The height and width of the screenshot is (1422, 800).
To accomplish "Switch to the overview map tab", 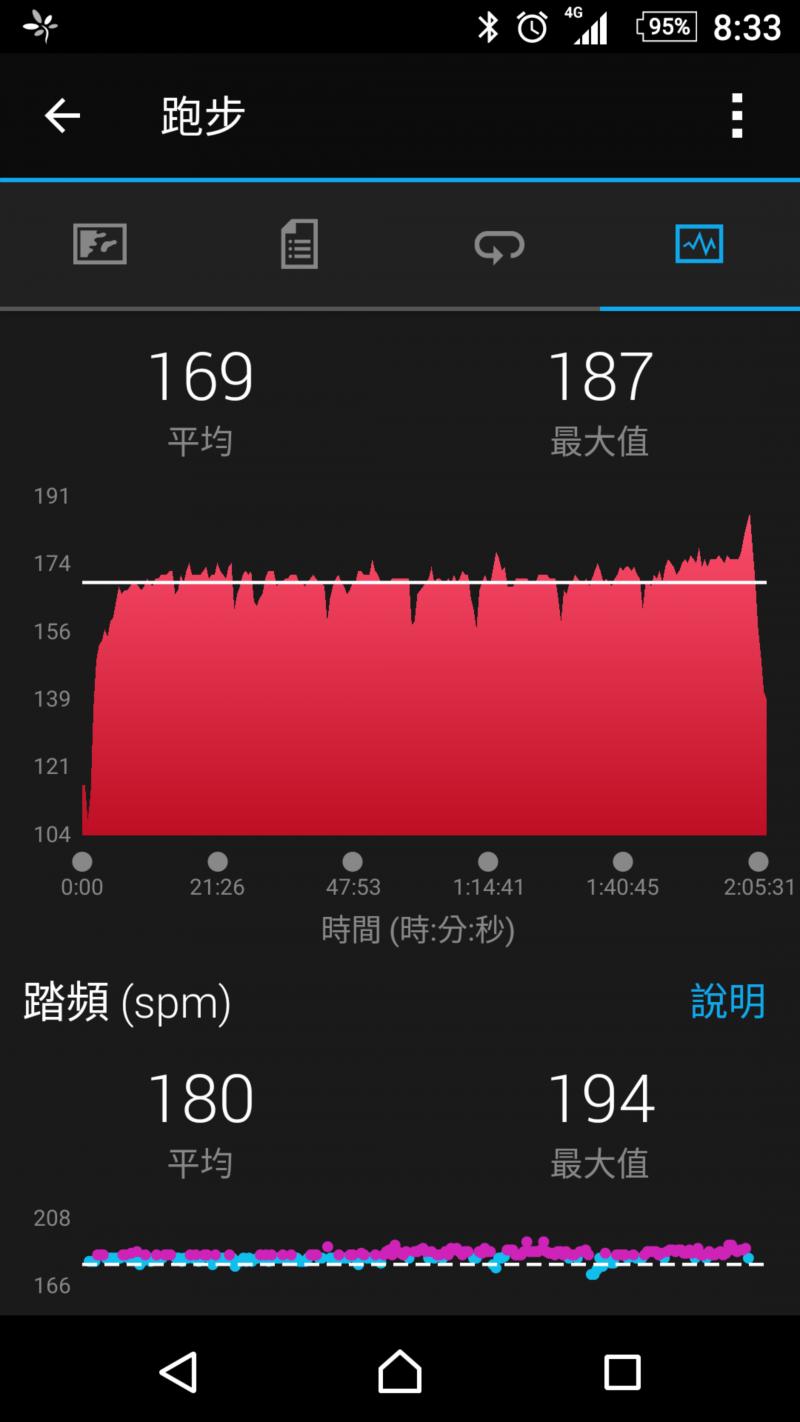I will (100, 244).
